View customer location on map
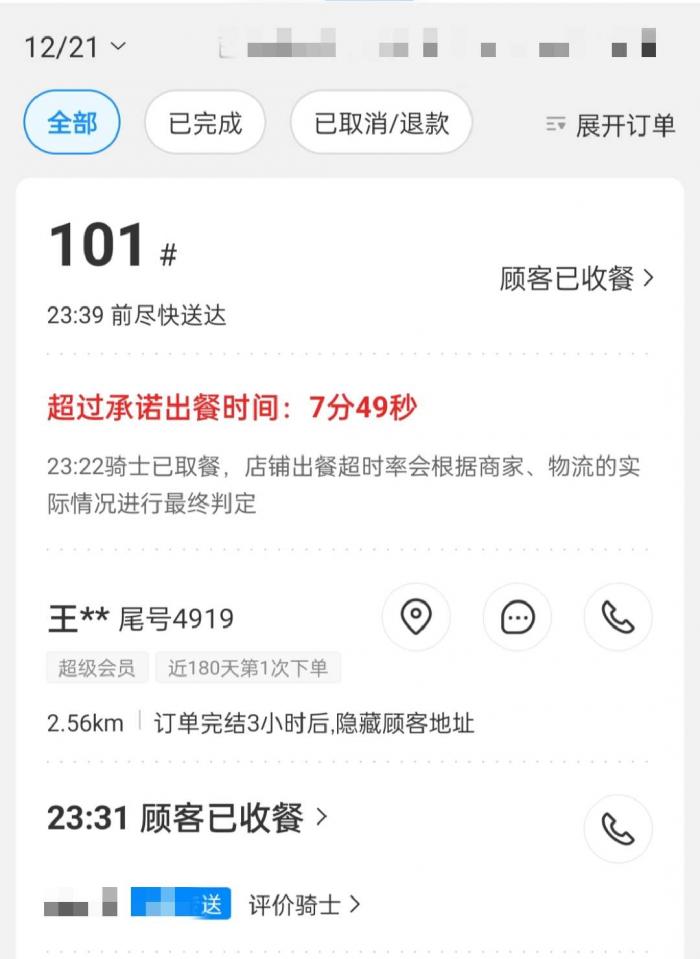The width and height of the screenshot is (700, 959). [x=416, y=618]
